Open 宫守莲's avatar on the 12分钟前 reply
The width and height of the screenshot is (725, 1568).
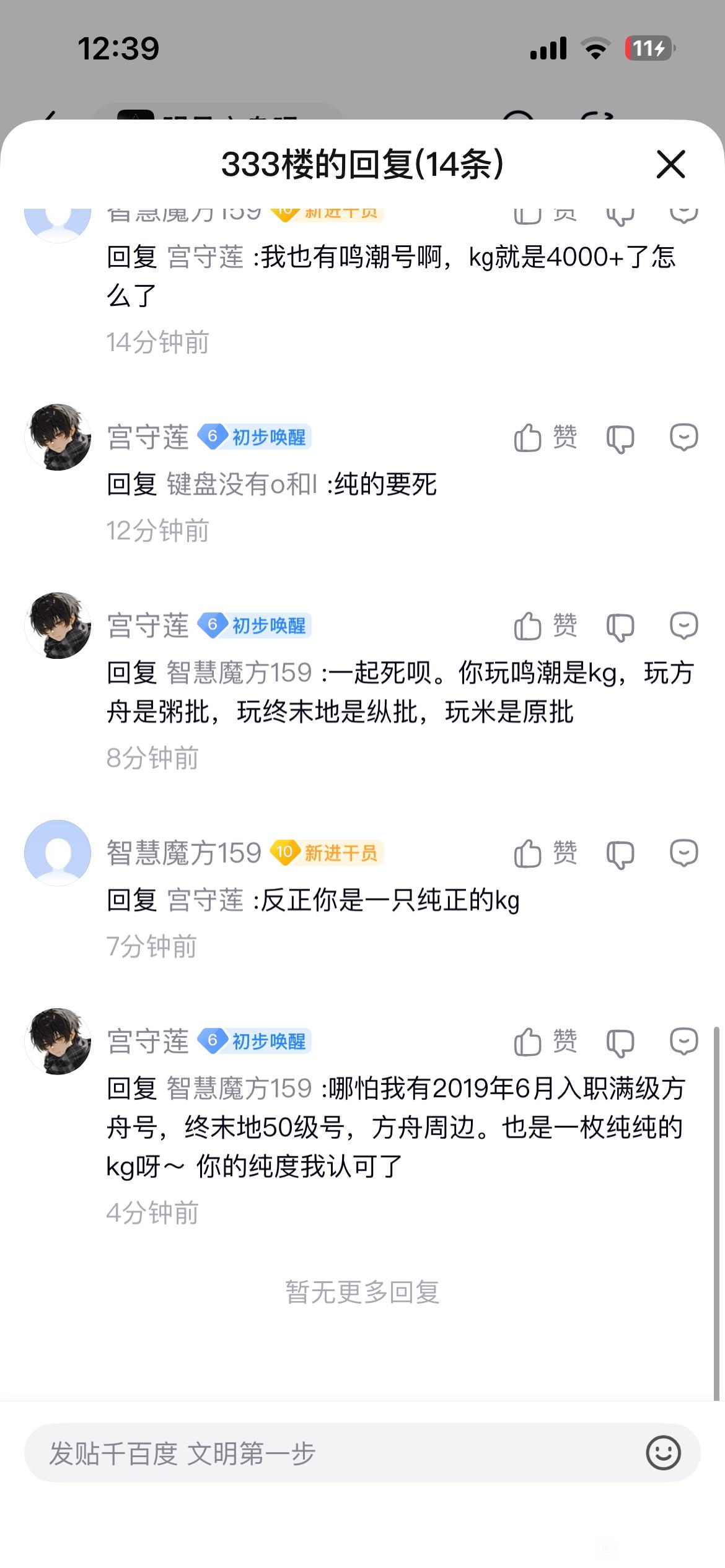[x=58, y=438]
